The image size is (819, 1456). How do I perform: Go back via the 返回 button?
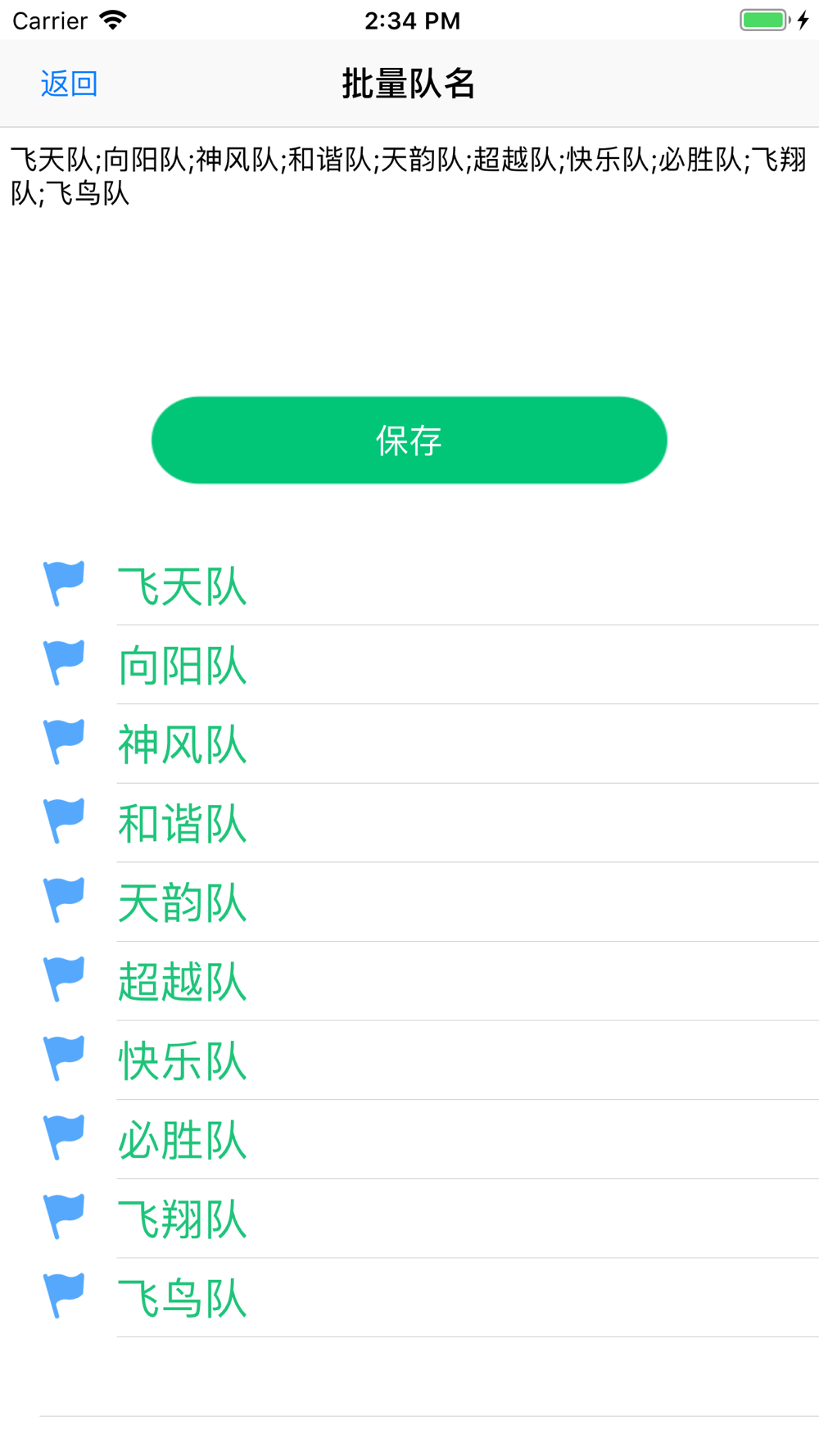[69, 84]
